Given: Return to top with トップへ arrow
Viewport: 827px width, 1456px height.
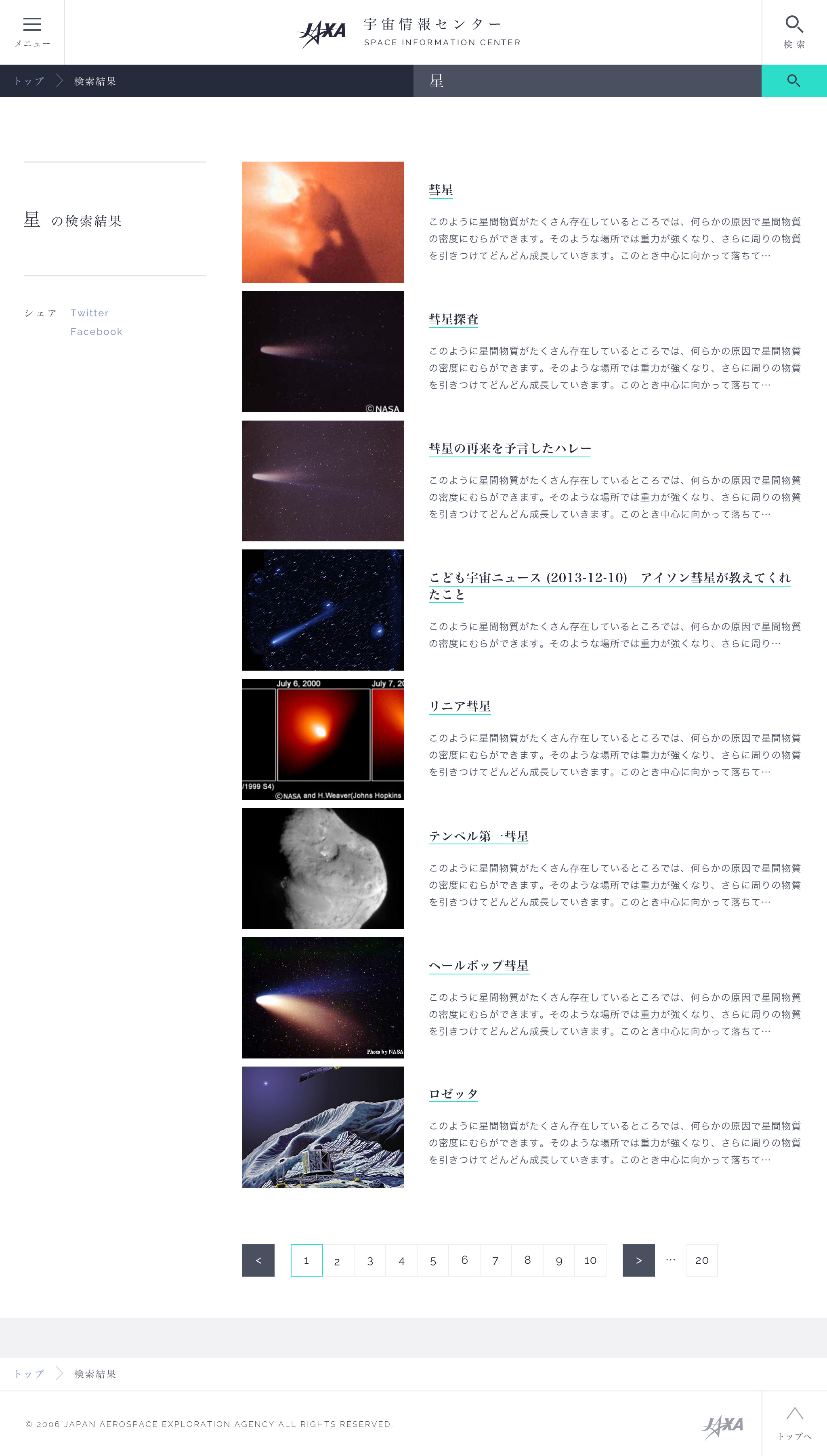Looking at the screenshot, I should click(x=794, y=1423).
